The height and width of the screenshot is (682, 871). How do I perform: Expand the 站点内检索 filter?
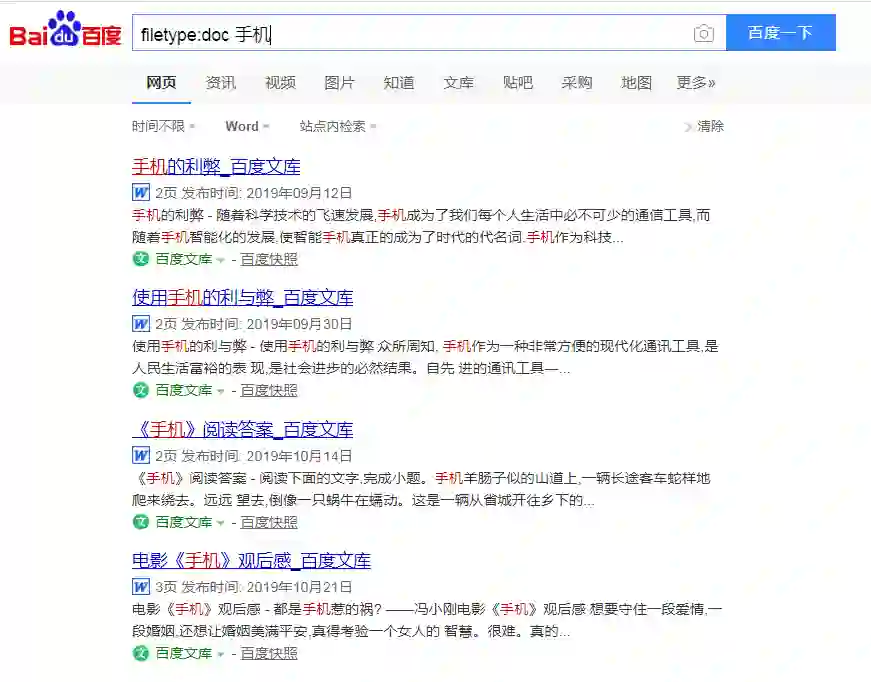pos(338,126)
